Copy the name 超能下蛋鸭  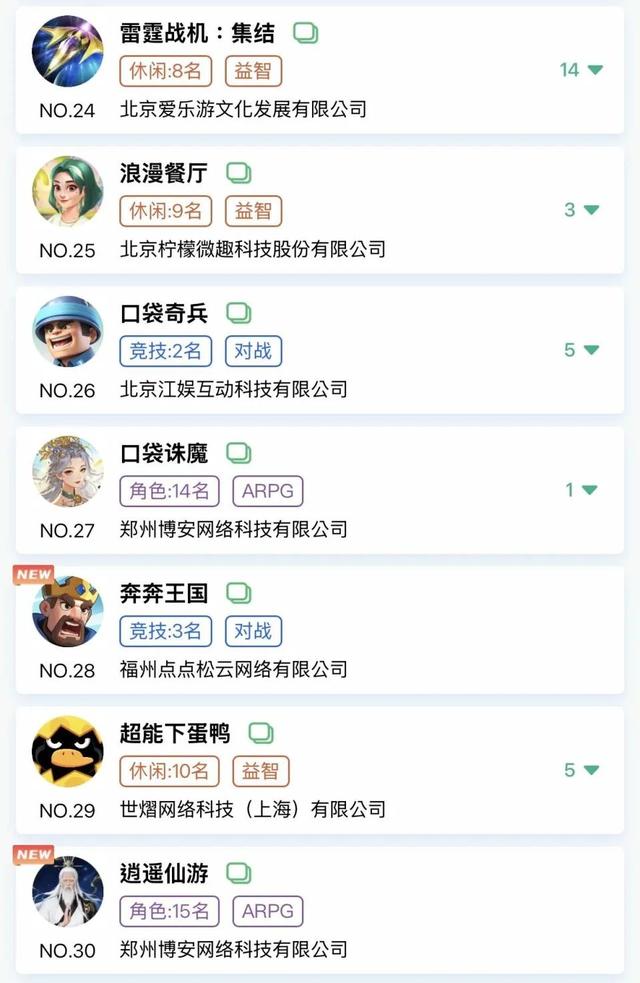click(260, 733)
